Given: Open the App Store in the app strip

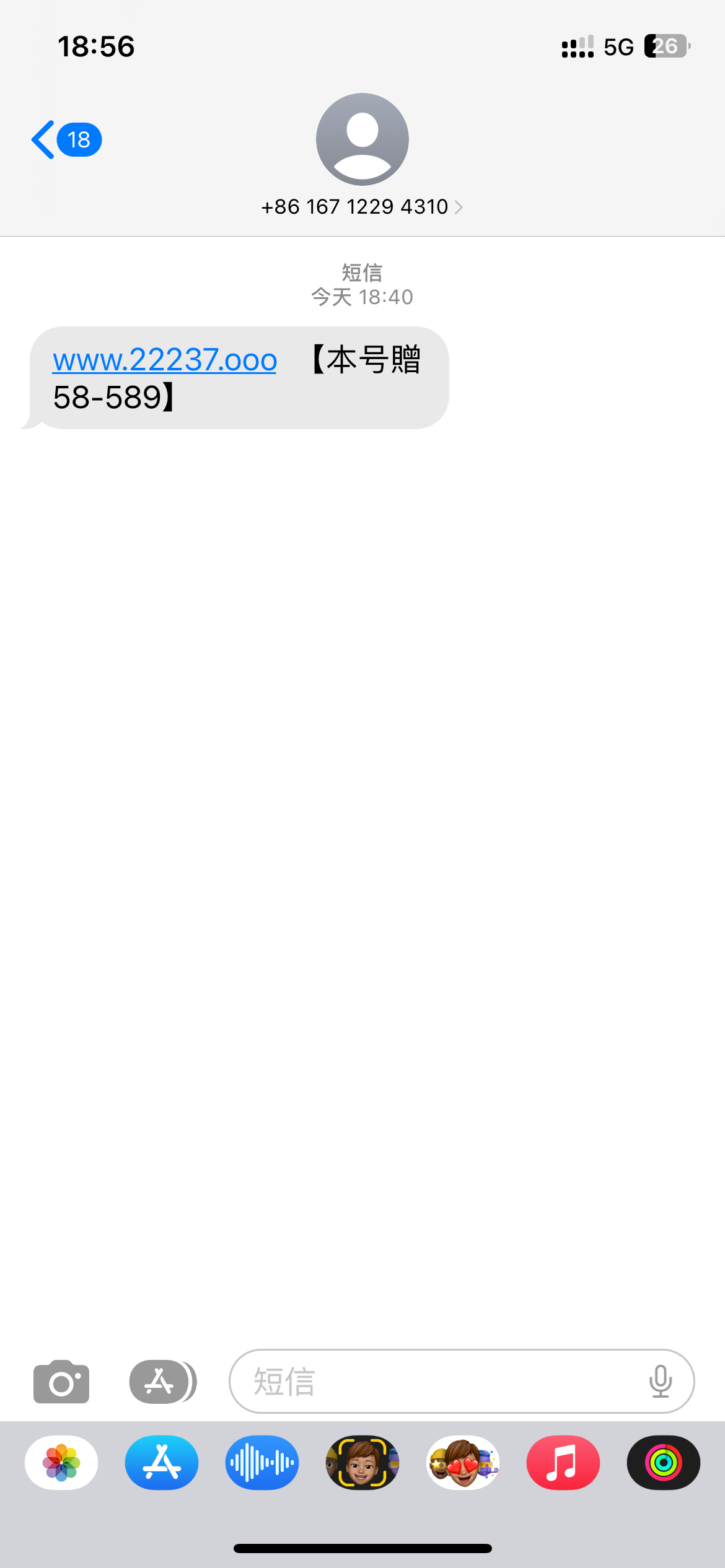Looking at the screenshot, I should tap(162, 1463).
